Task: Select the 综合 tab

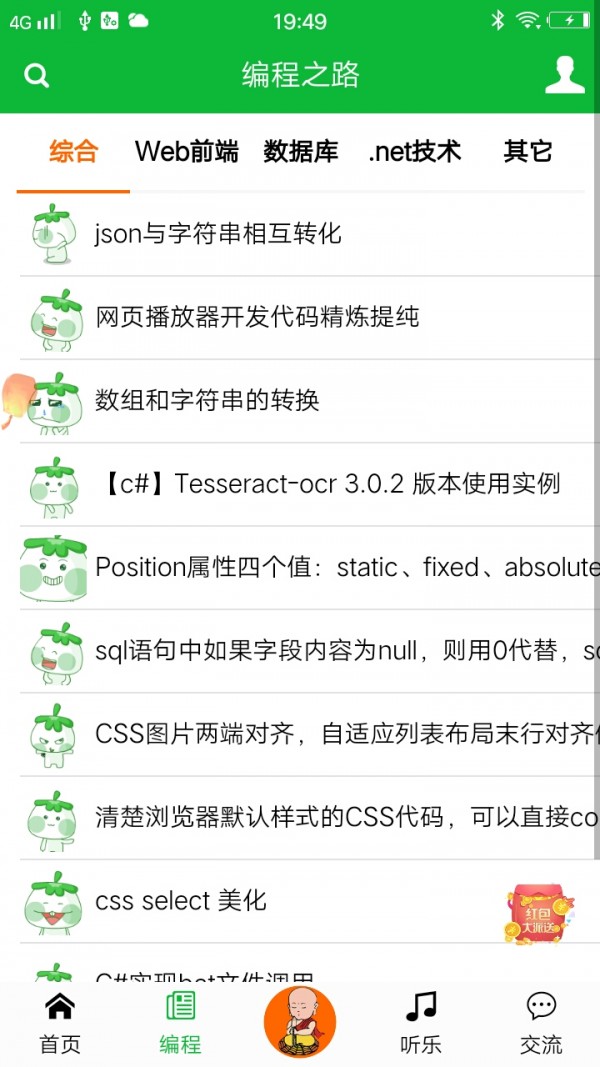Action: click(74, 152)
